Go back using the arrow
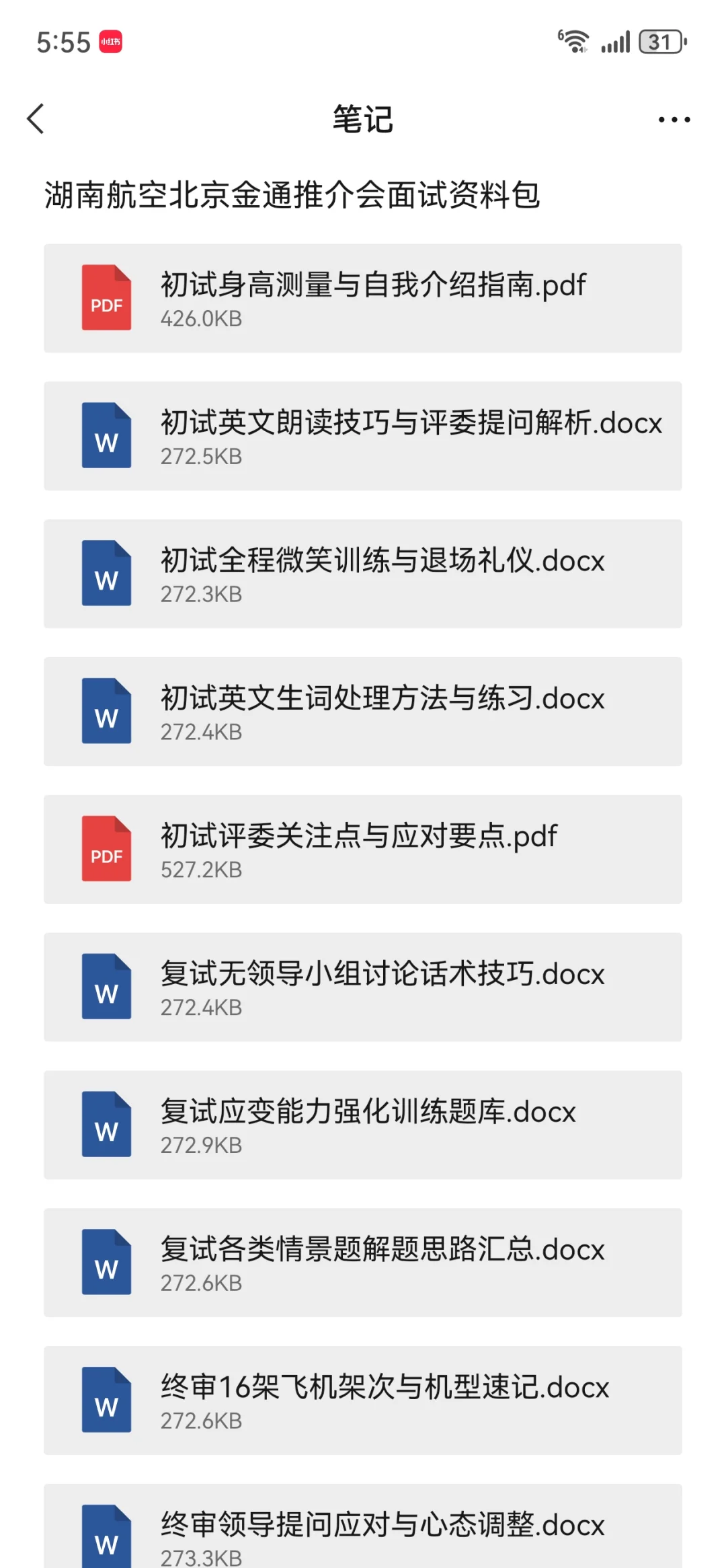 (x=36, y=119)
